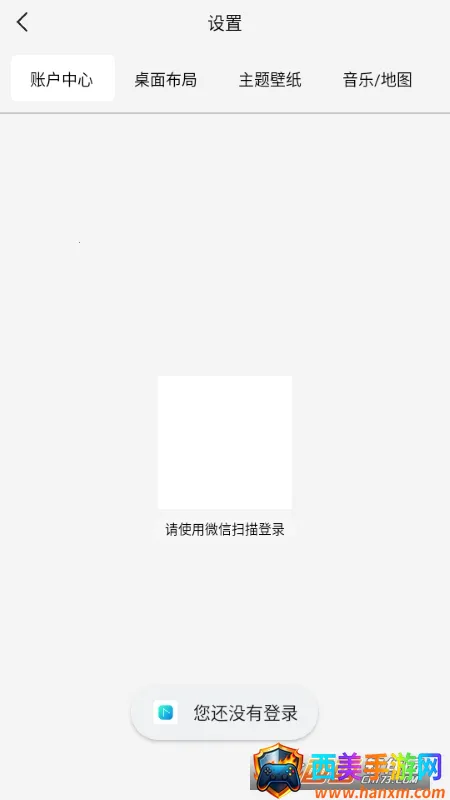Go back using the top-left arrow
The width and height of the screenshot is (450, 800).
coord(22,23)
